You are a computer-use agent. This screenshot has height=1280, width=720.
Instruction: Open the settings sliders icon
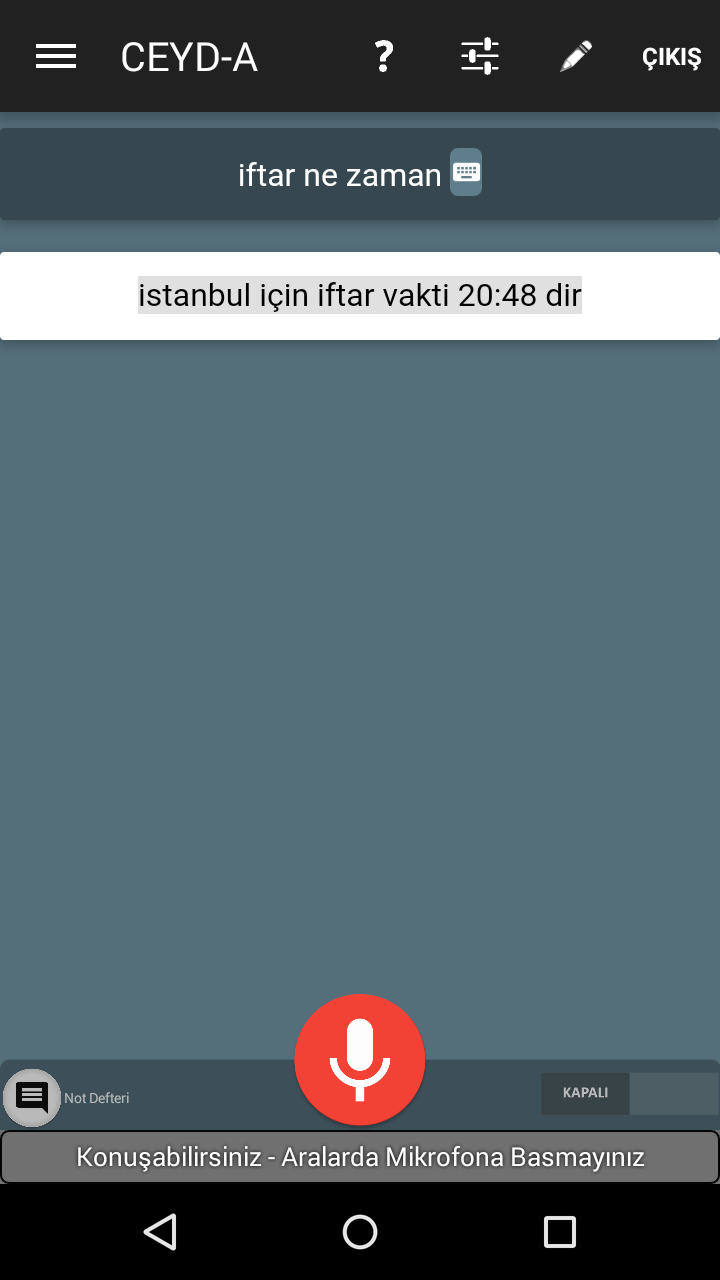click(479, 56)
